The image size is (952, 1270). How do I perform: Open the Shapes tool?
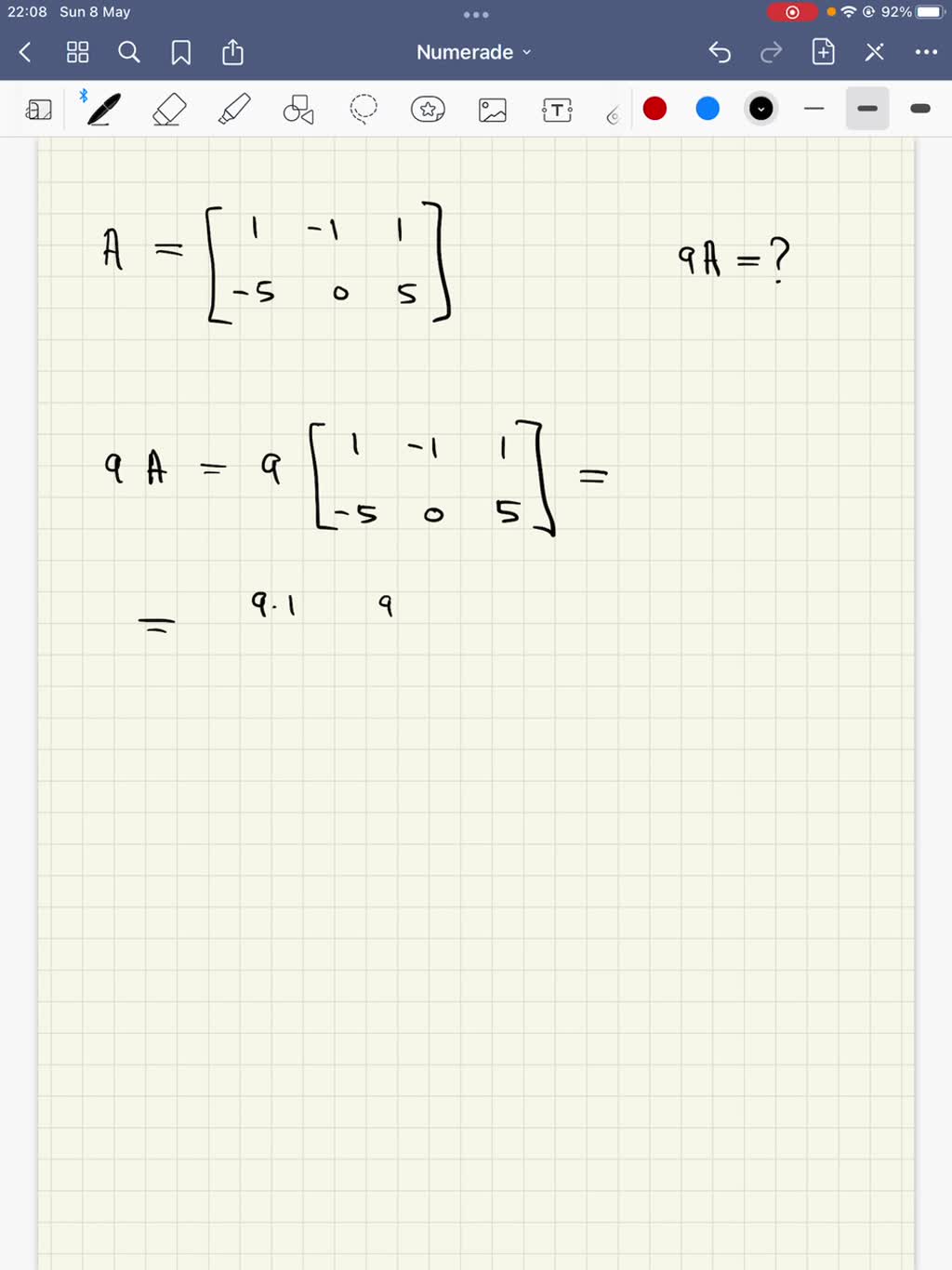click(x=297, y=109)
